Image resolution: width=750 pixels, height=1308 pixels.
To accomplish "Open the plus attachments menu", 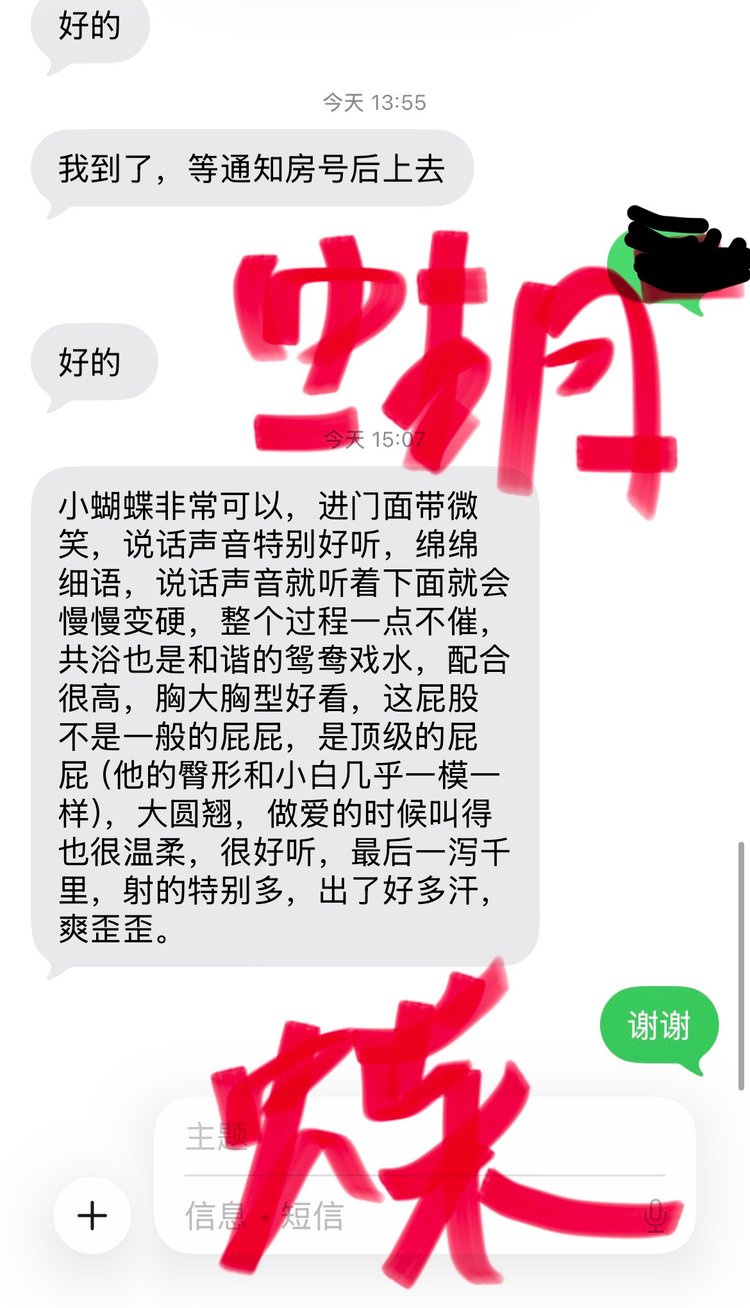I will (x=92, y=1215).
